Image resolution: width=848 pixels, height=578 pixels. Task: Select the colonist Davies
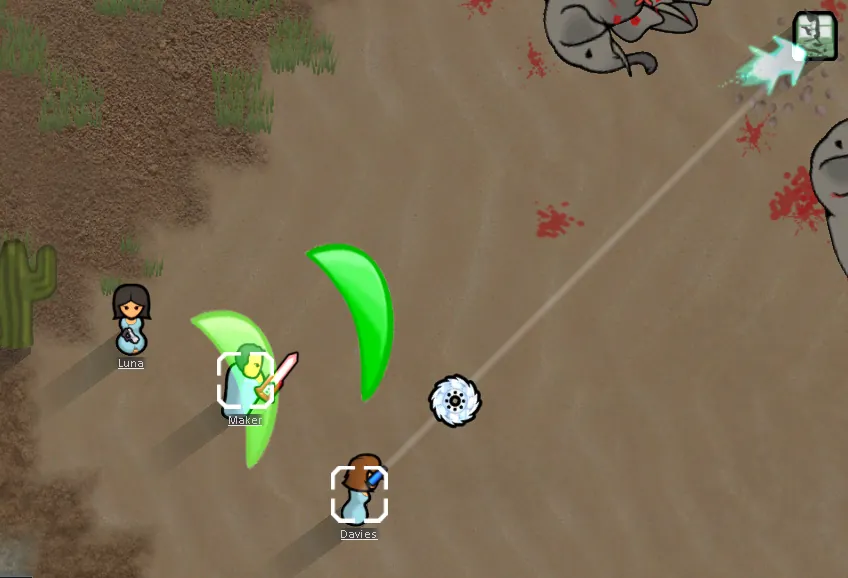[x=359, y=493]
